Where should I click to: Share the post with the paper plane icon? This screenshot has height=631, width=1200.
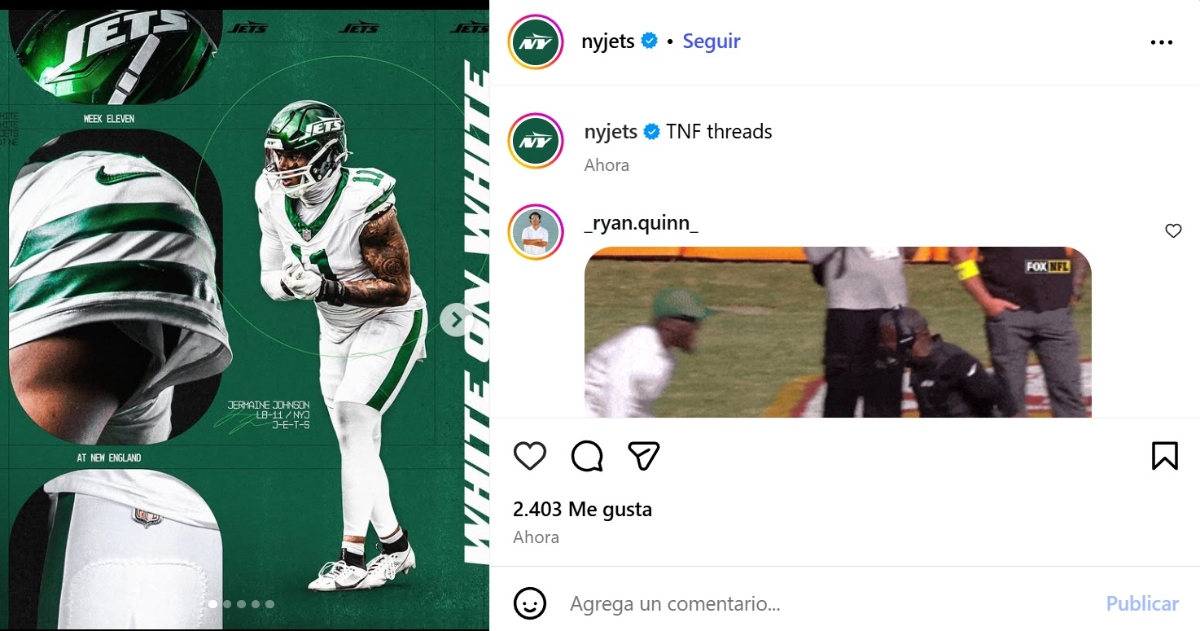pyautogui.click(x=644, y=456)
